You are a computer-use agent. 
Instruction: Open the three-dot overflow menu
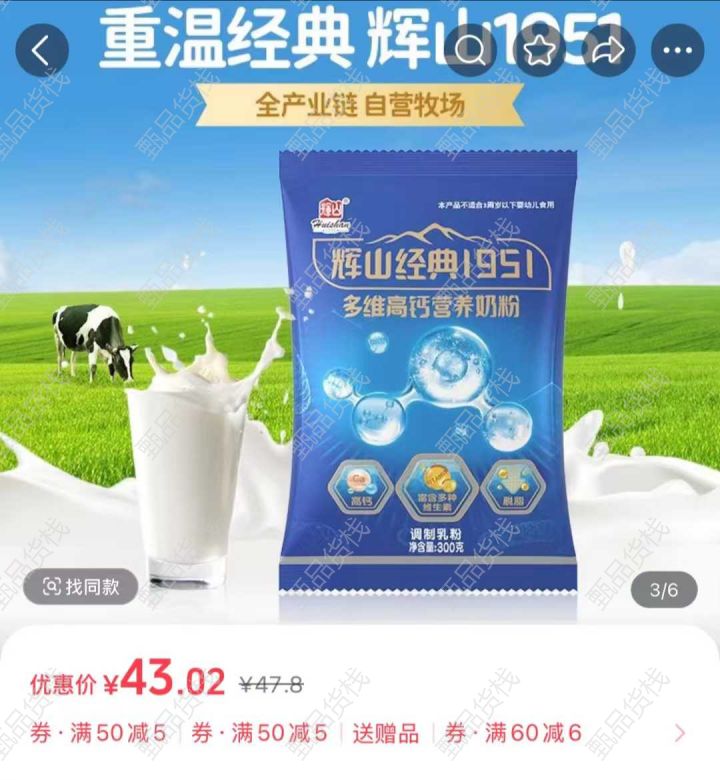tap(677, 51)
